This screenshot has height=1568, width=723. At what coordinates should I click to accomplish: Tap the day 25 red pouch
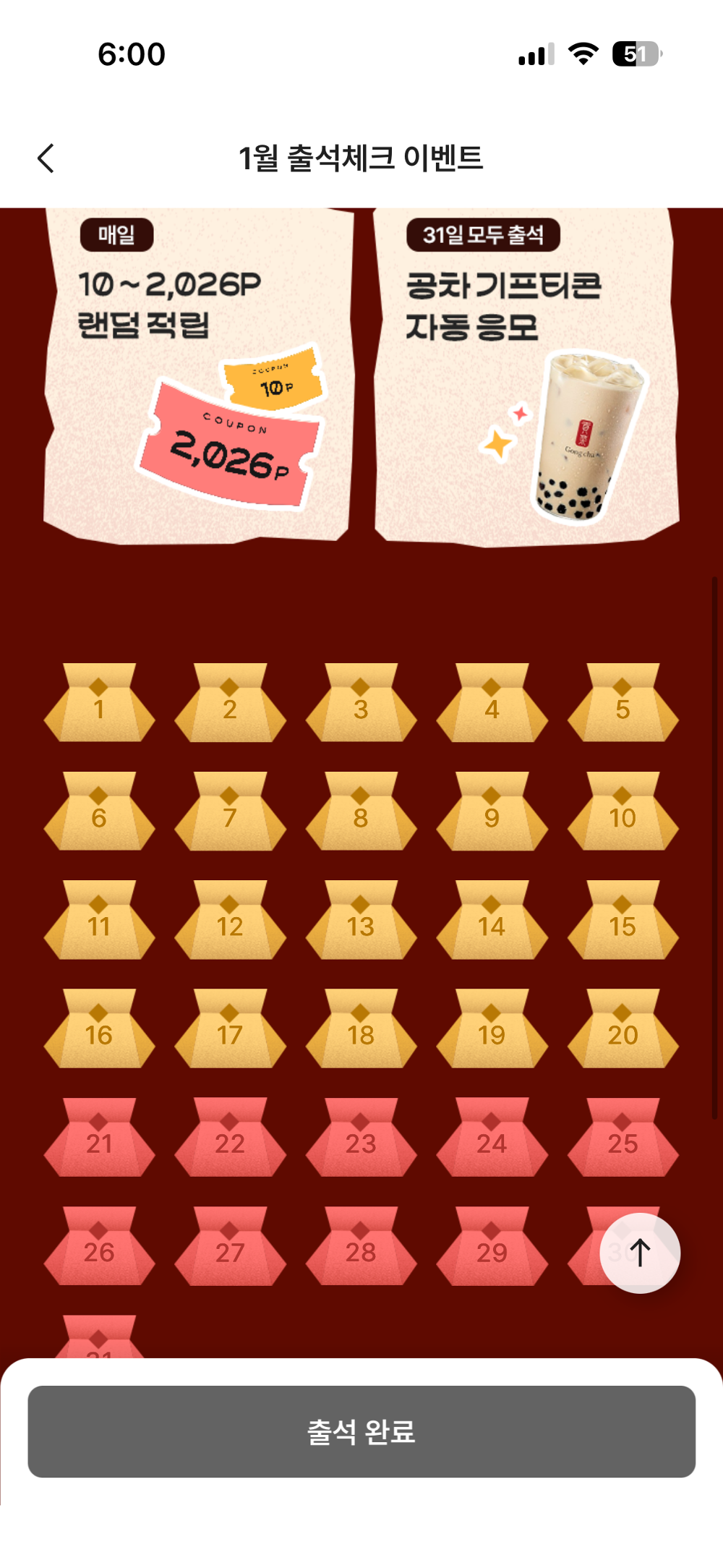[623, 1139]
